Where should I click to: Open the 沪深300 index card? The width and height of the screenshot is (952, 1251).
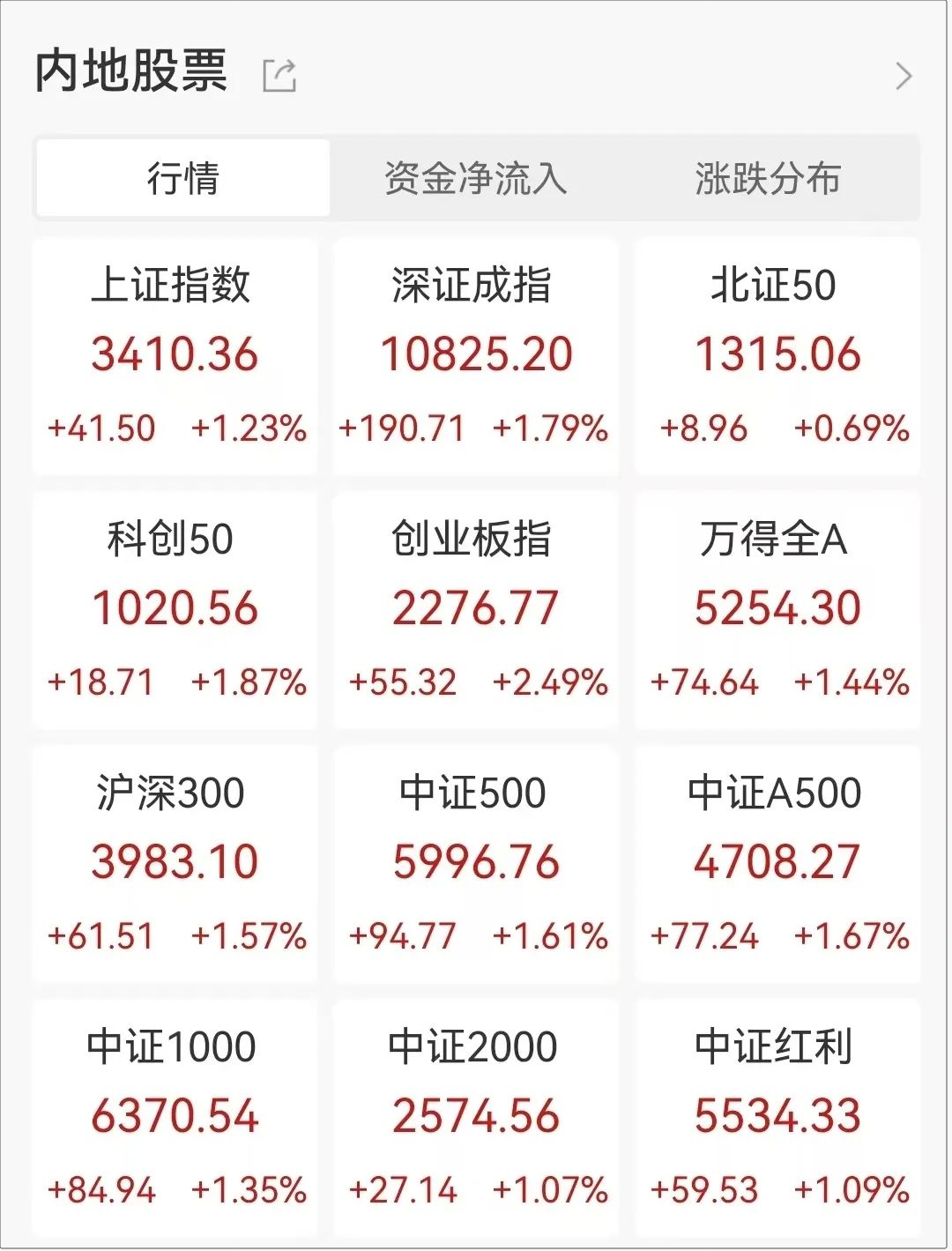point(175,864)
